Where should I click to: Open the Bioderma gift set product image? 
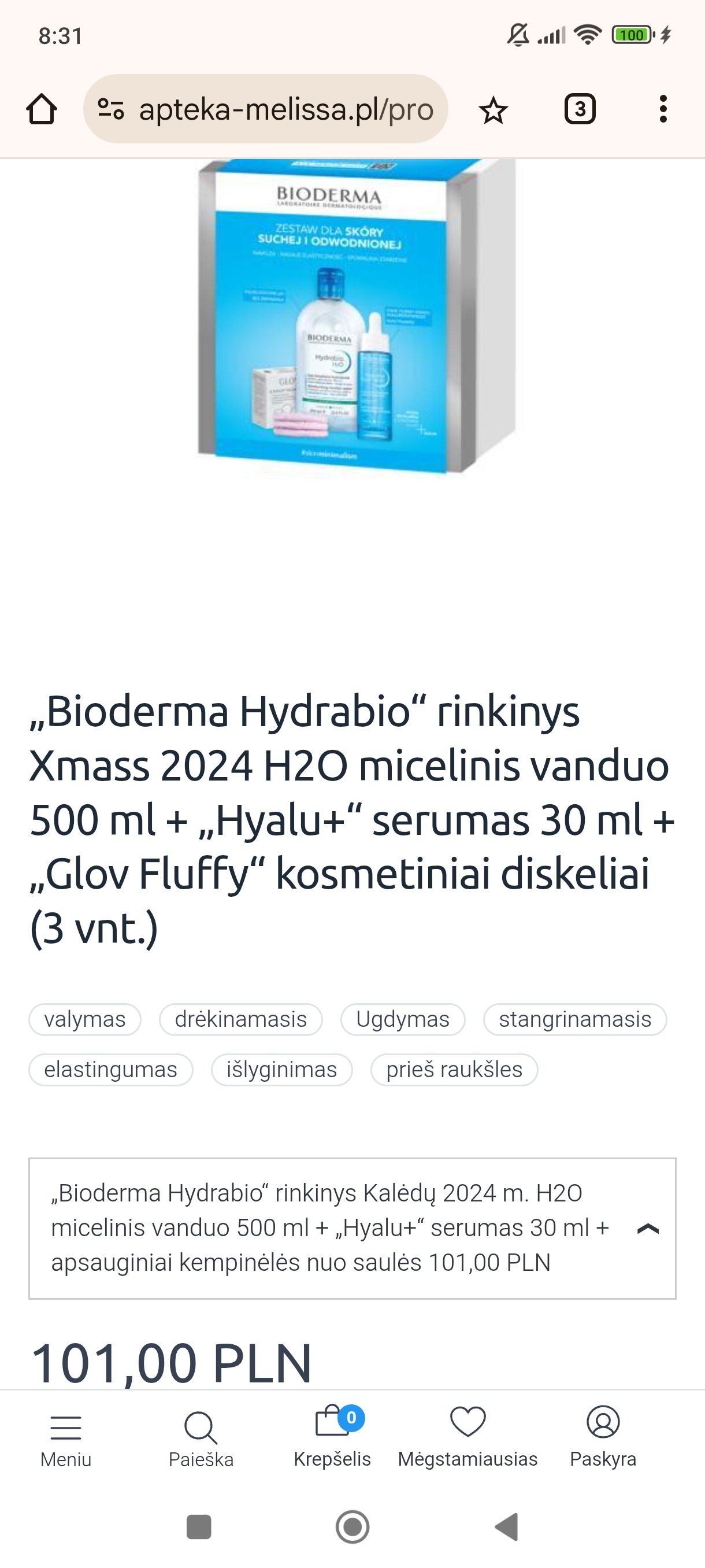tap(357, 315)
